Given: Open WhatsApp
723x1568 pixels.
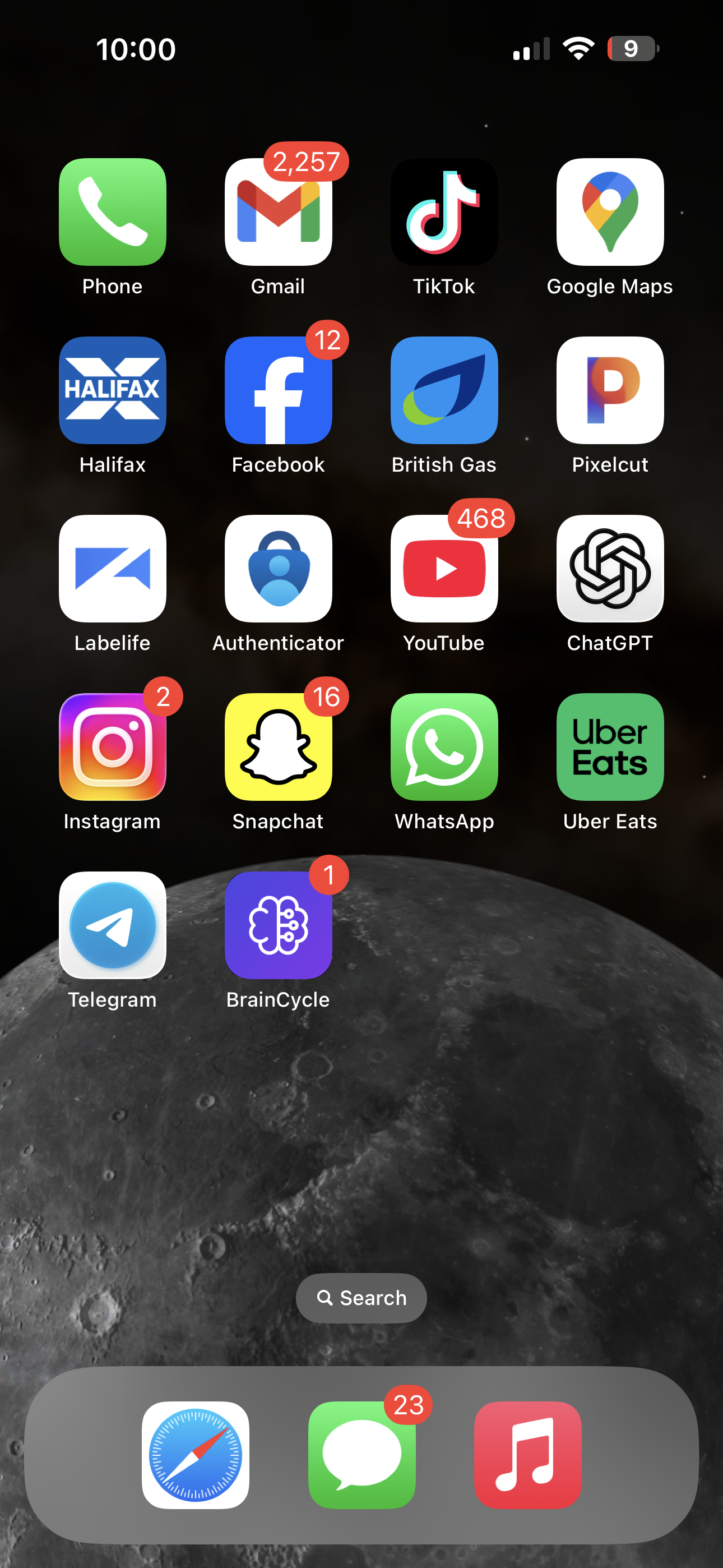Looking at the screenshot, I should (444, 747).
